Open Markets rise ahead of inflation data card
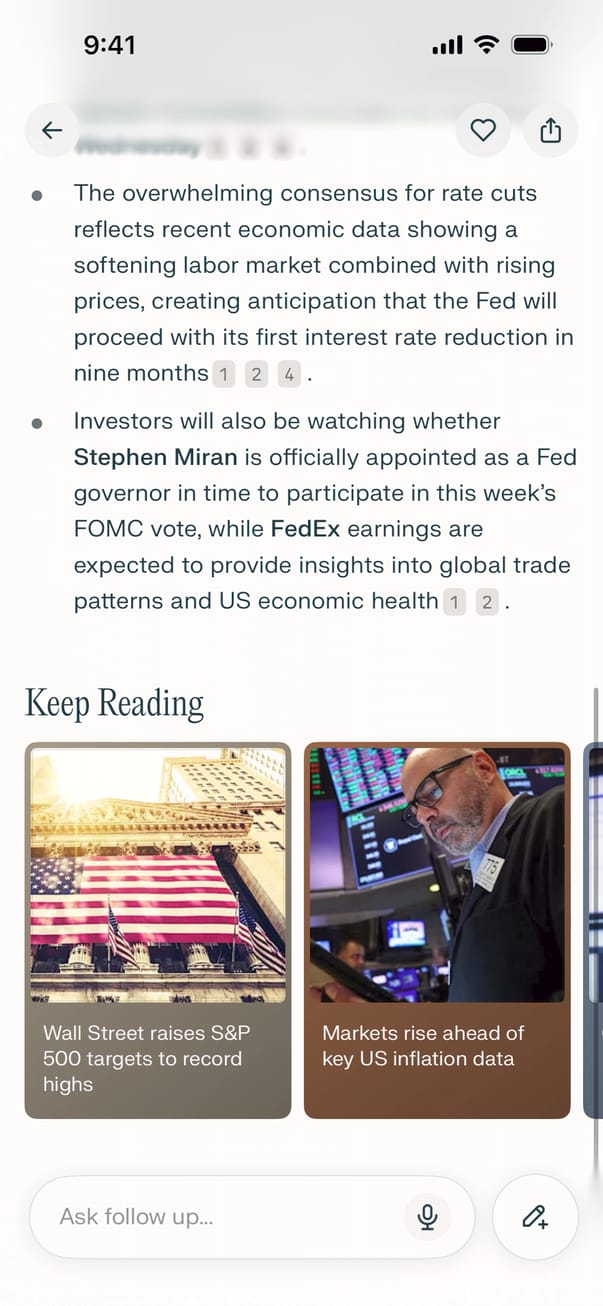This screenshot has width=603, height=1306. point(437,930)
